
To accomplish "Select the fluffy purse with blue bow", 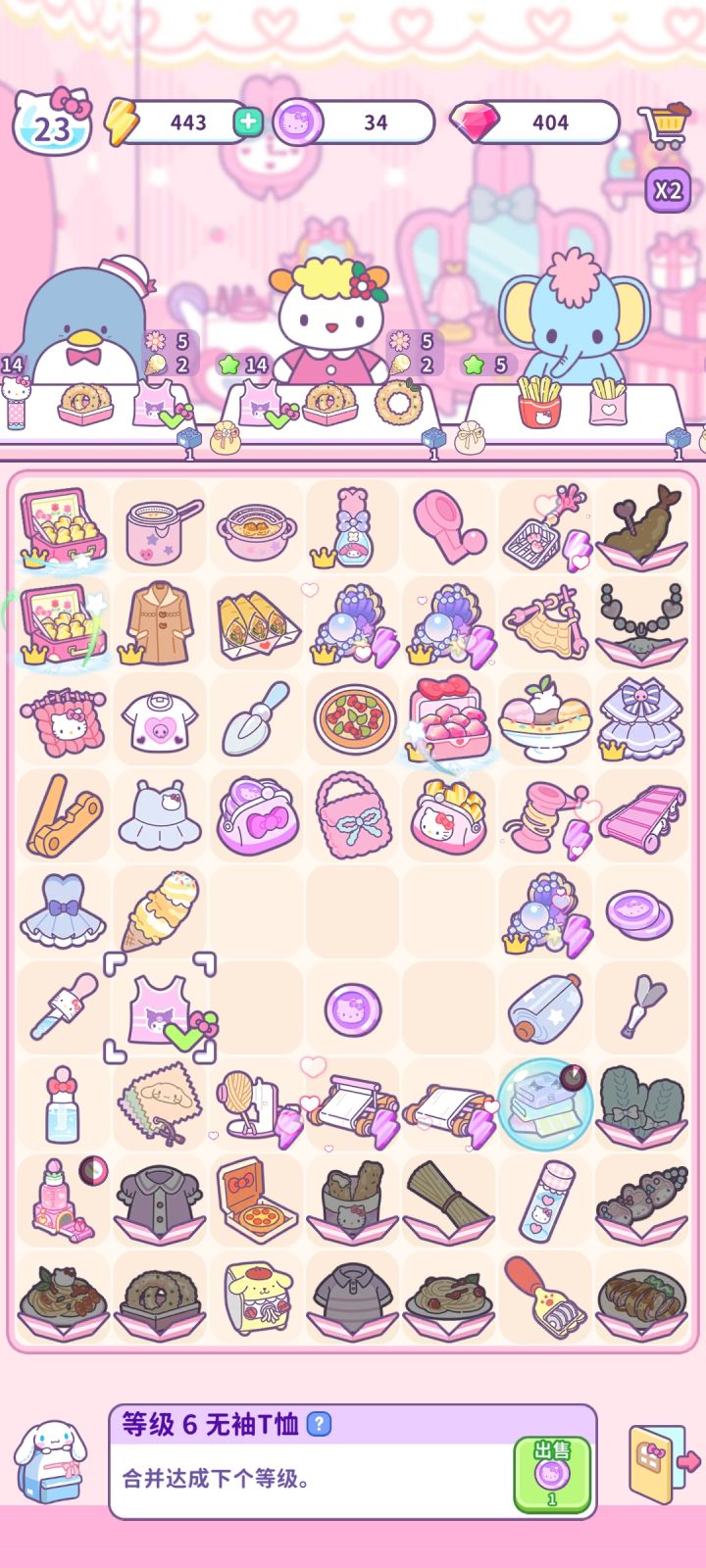I will coord(354,814).
